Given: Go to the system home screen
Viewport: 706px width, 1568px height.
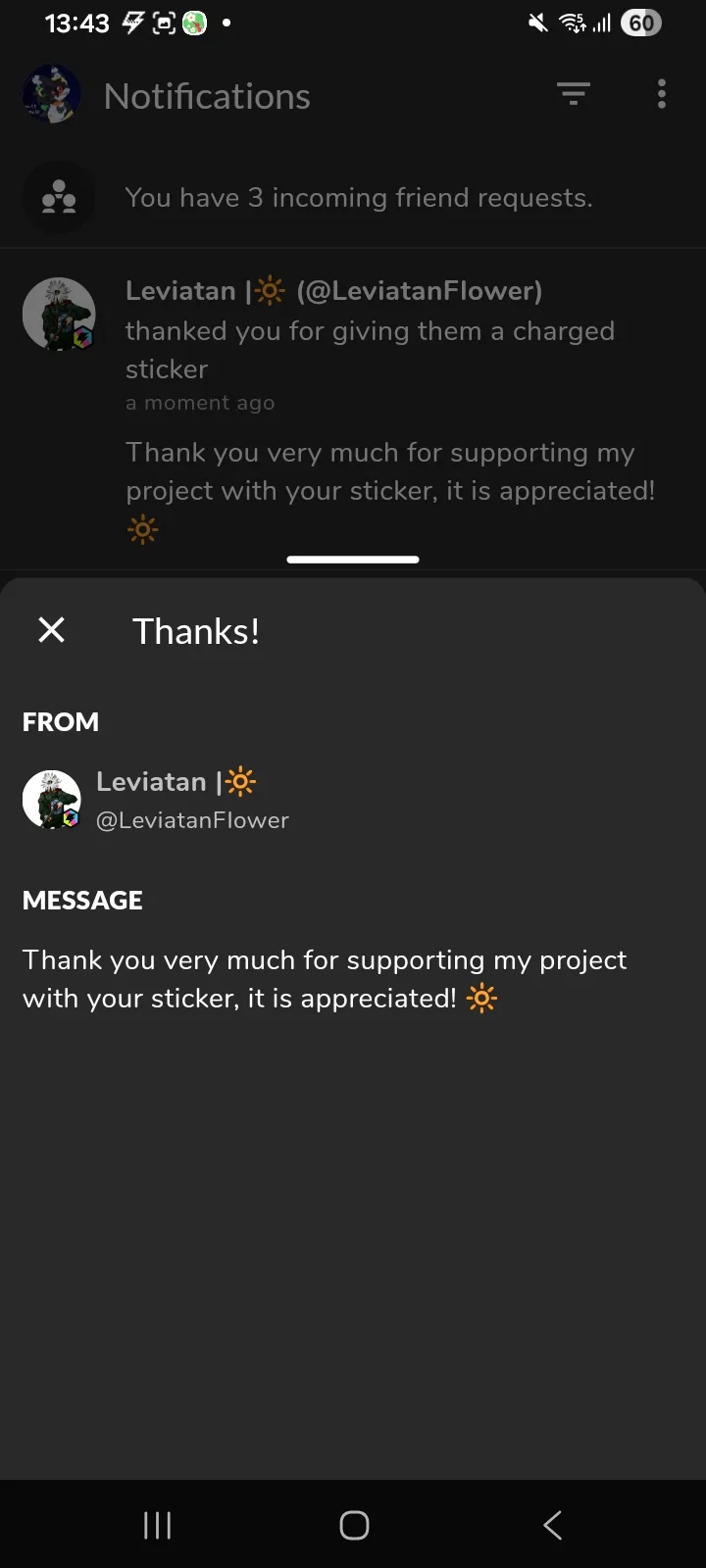Looking at the screenshot, I should click(x=353, y=1525).
